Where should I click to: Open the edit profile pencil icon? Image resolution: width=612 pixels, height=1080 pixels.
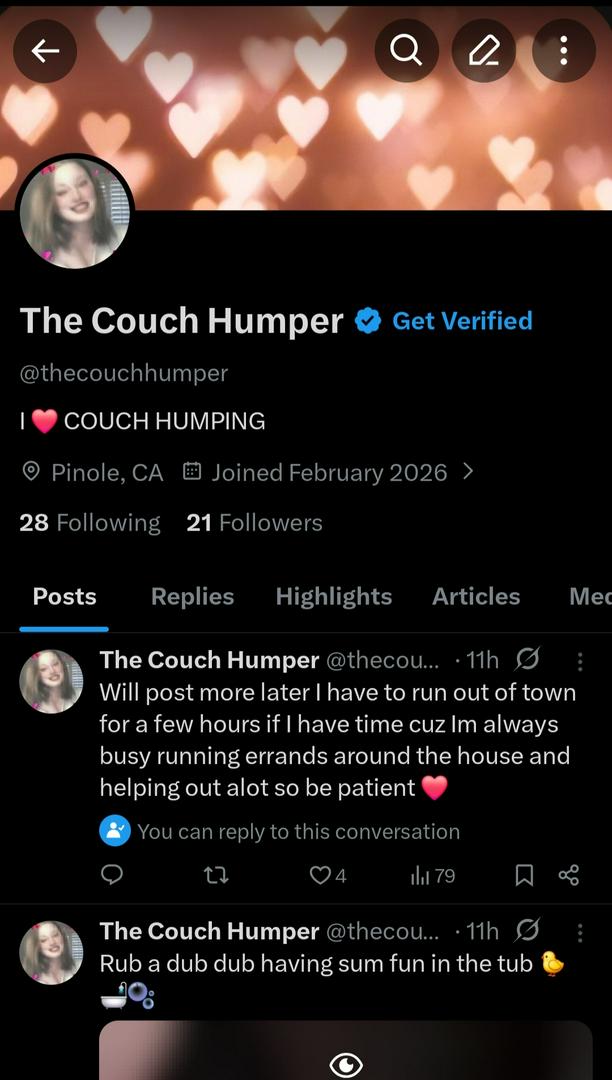click(484, 51)
